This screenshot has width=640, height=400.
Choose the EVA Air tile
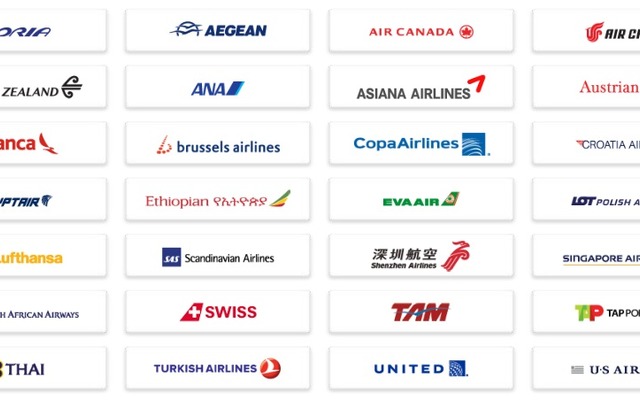click(x=421, y=200)
